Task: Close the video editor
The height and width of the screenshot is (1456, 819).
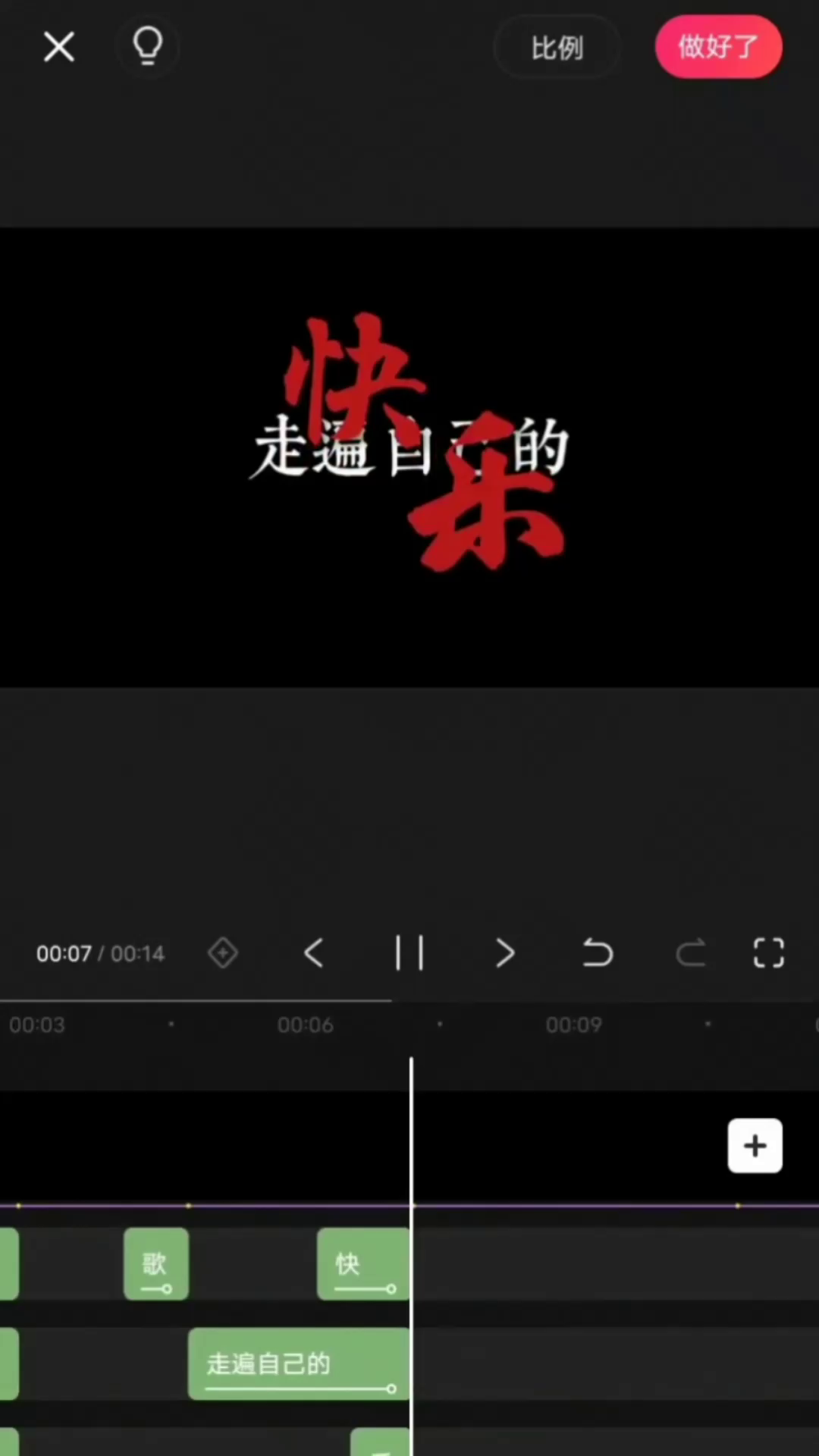Action: coord(59,47)
